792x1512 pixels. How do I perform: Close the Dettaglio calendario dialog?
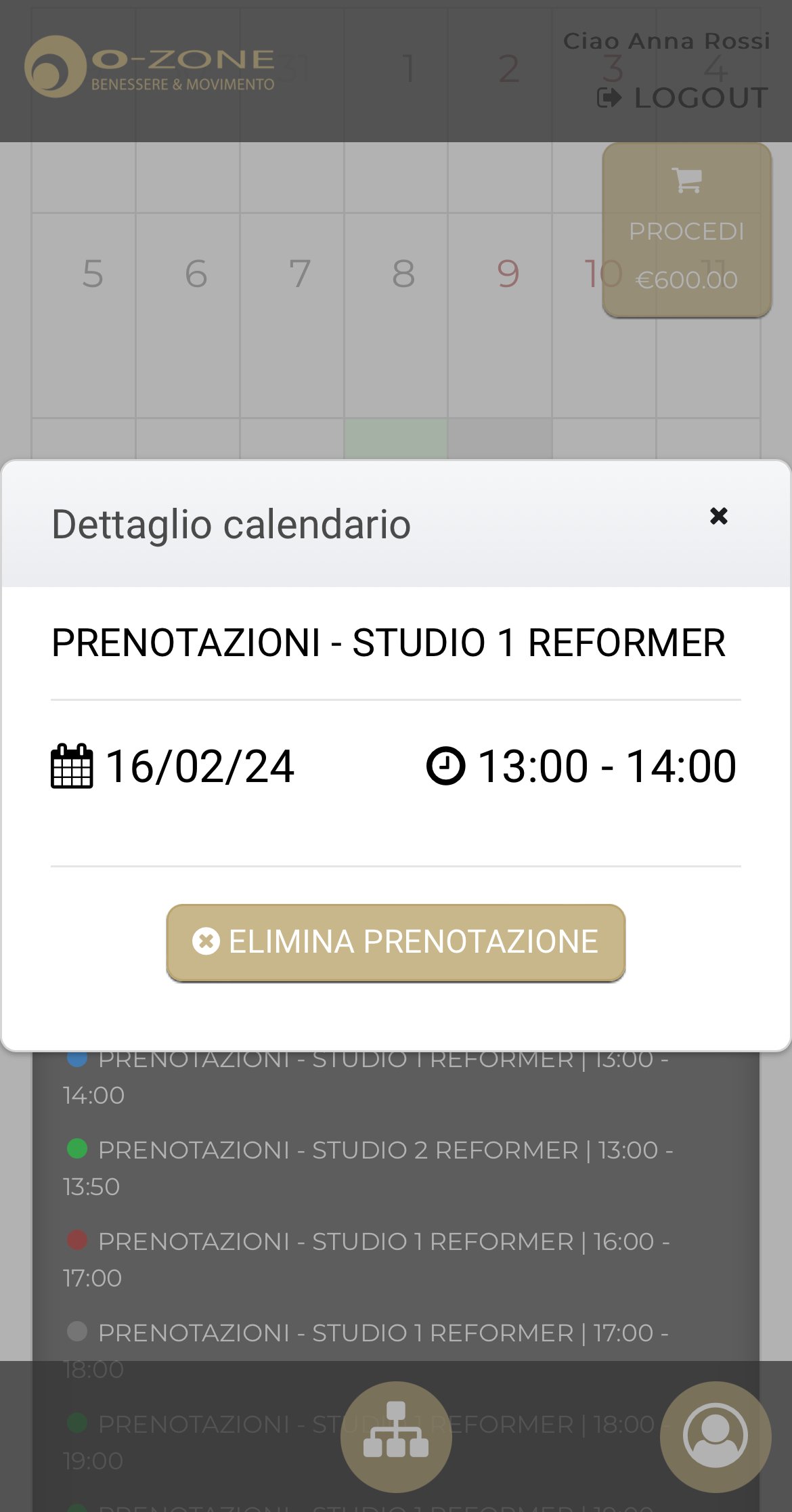click(x=718, y=516)
